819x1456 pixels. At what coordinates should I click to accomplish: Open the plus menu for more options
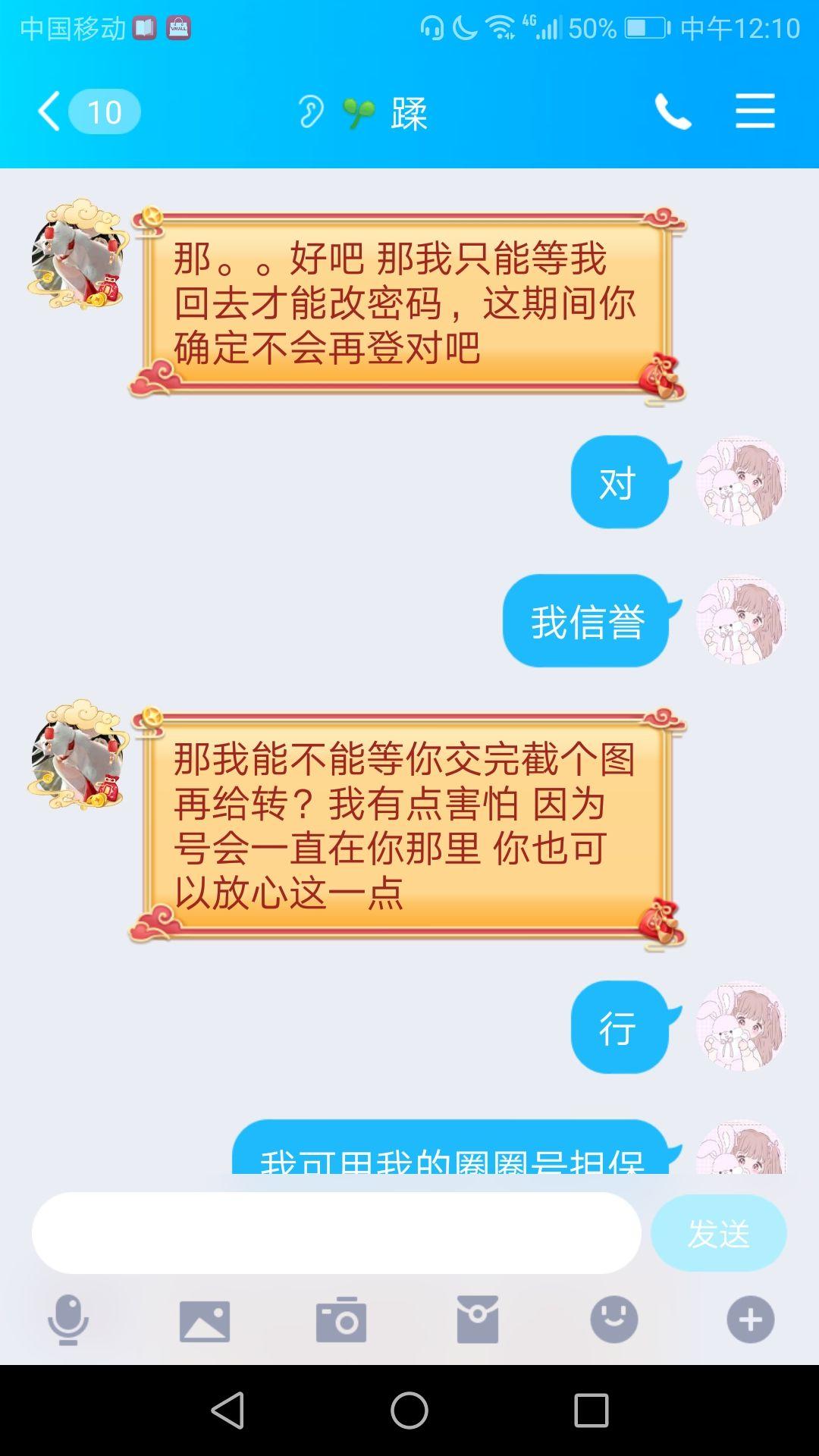pyautogui.click(x=750, y=1319)
